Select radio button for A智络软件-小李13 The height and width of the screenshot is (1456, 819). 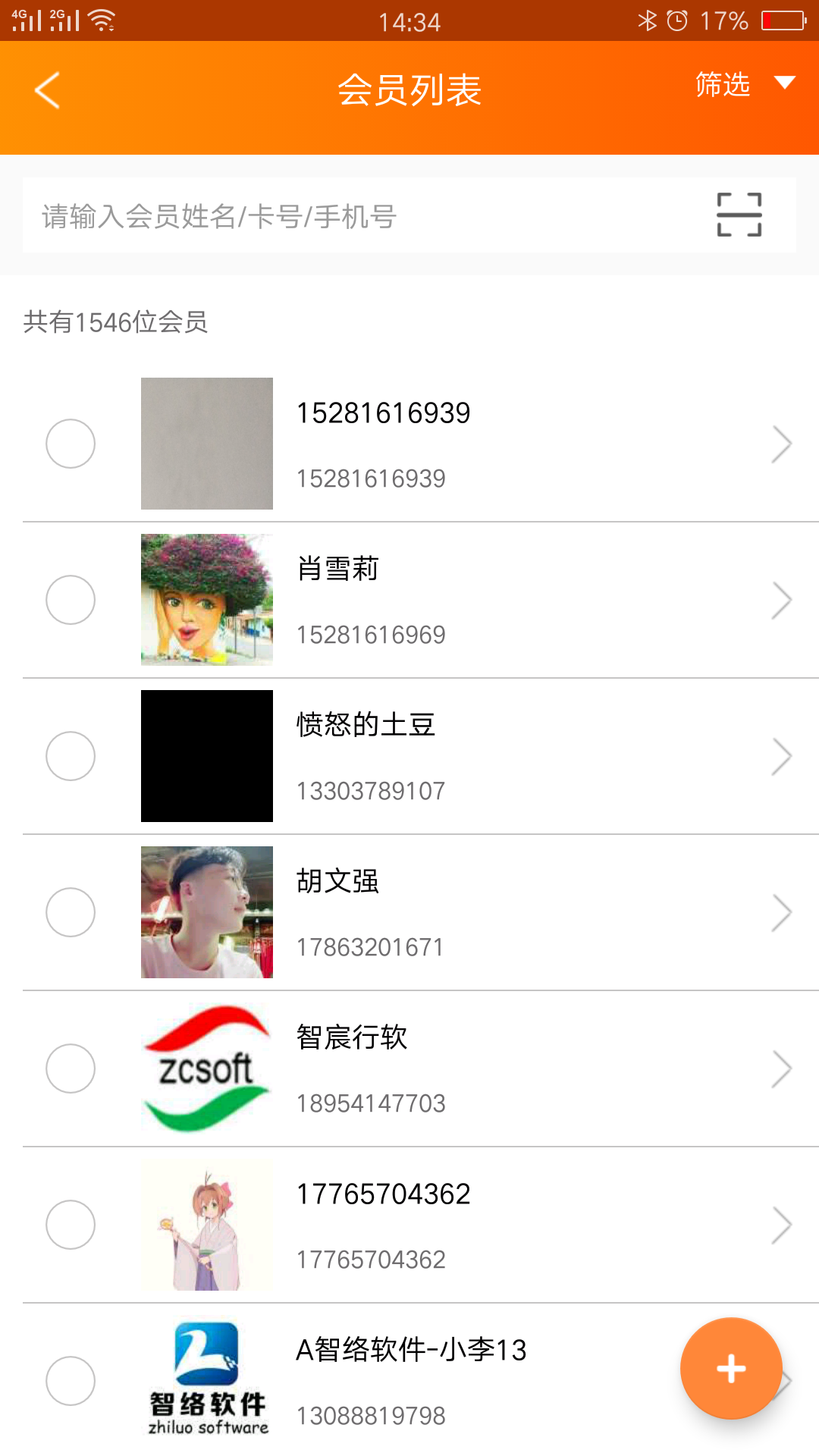pos(71,1381)
